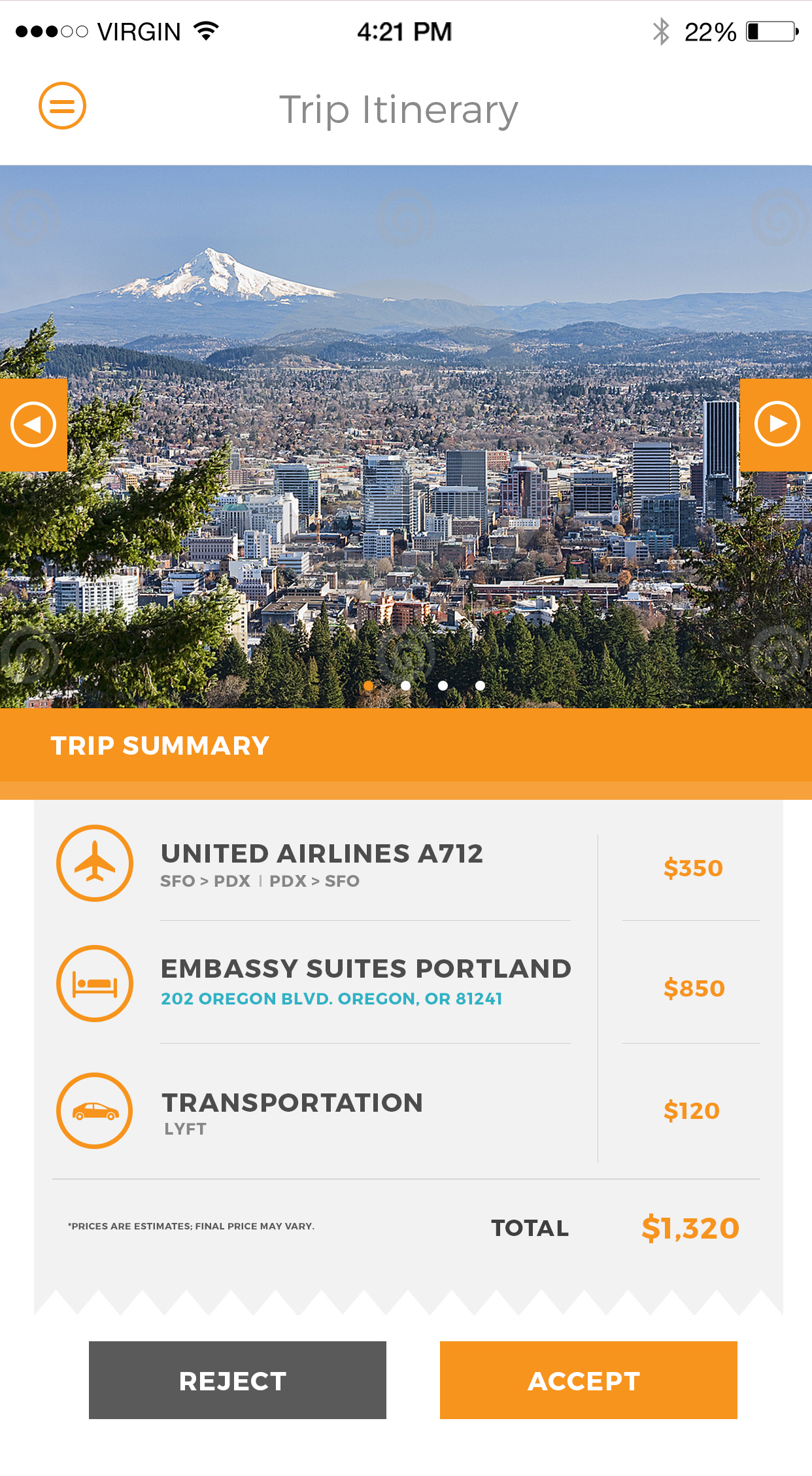This screenshot has height=1476, width=812.
Task: Accept this trip itinerary
Action: coord(588,1381)
